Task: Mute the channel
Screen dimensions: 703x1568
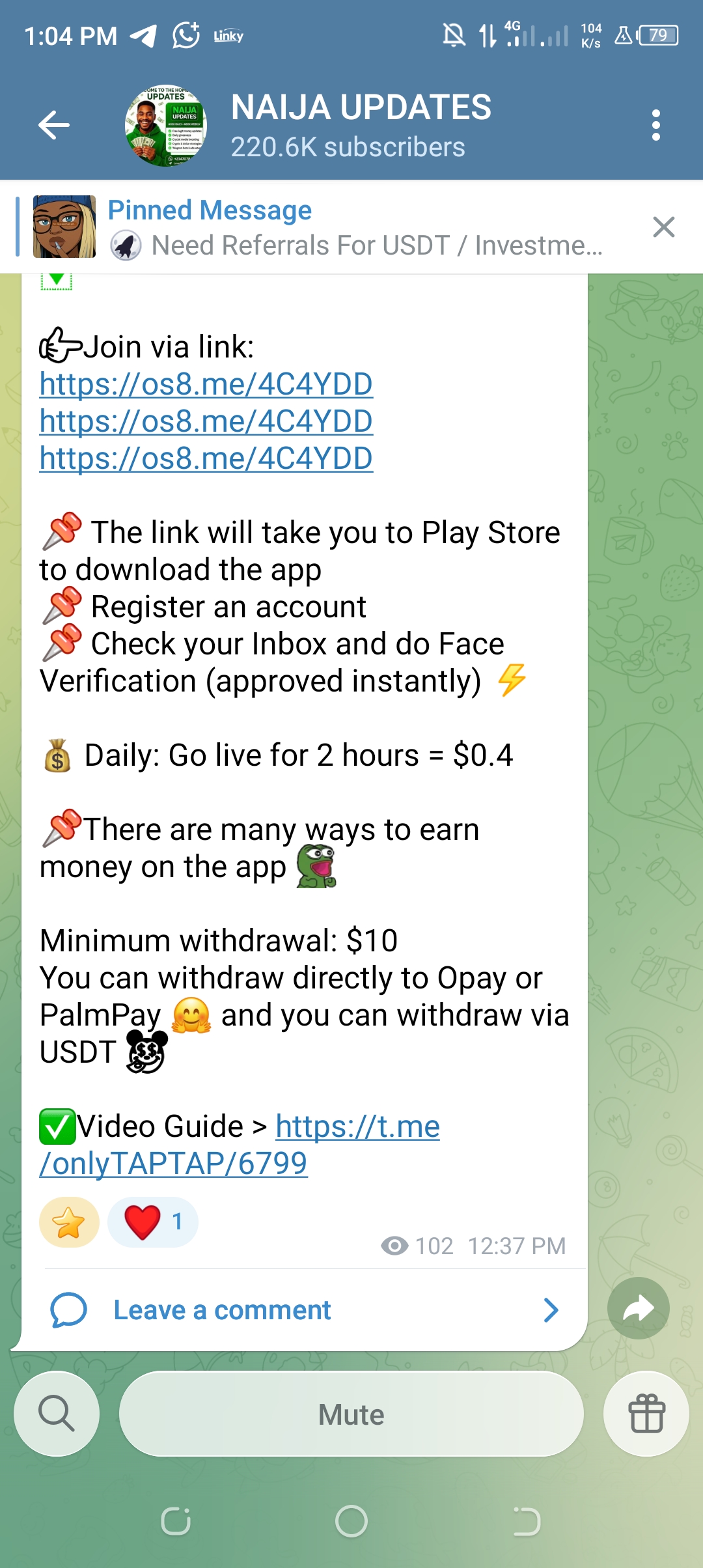Action: tap(351, 1414)
